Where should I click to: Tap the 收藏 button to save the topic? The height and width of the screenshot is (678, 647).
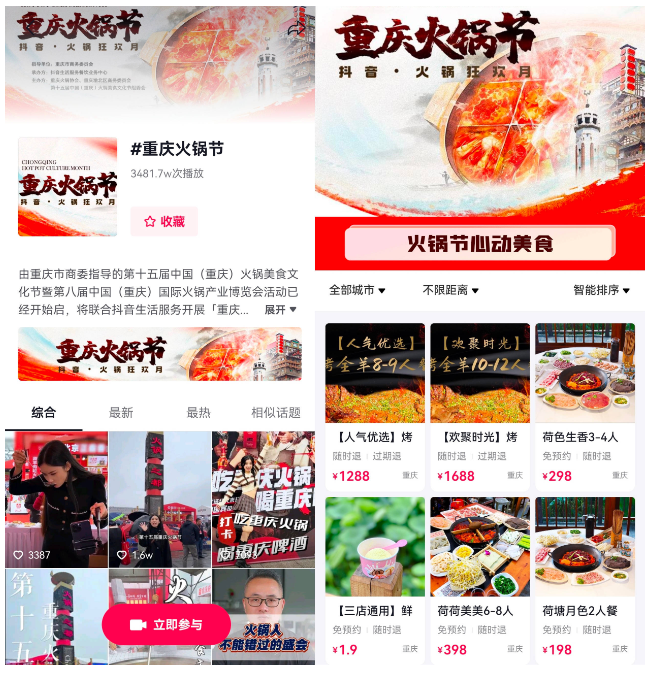[164, 221]
